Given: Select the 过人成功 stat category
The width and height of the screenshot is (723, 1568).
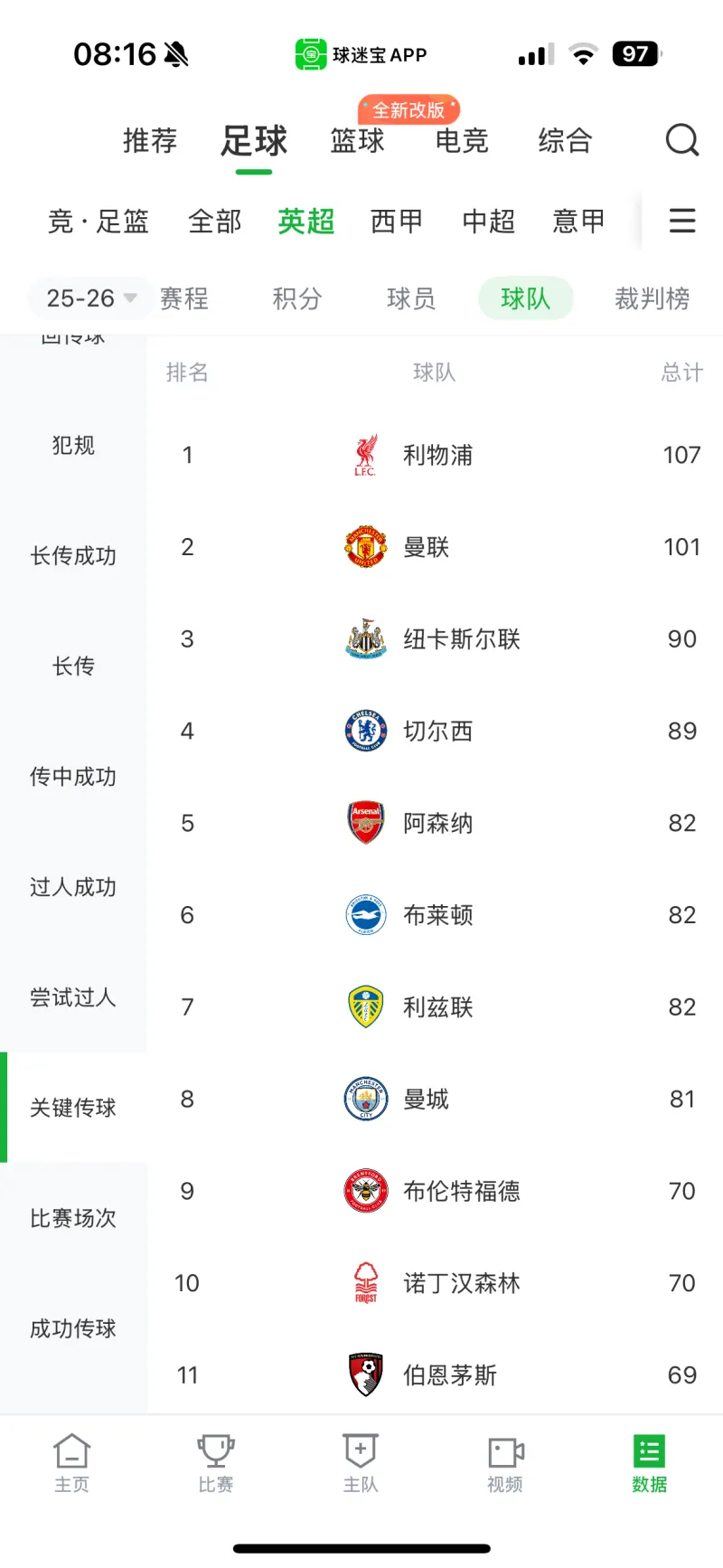Looking at the screenshot, I should coord(73,887).
